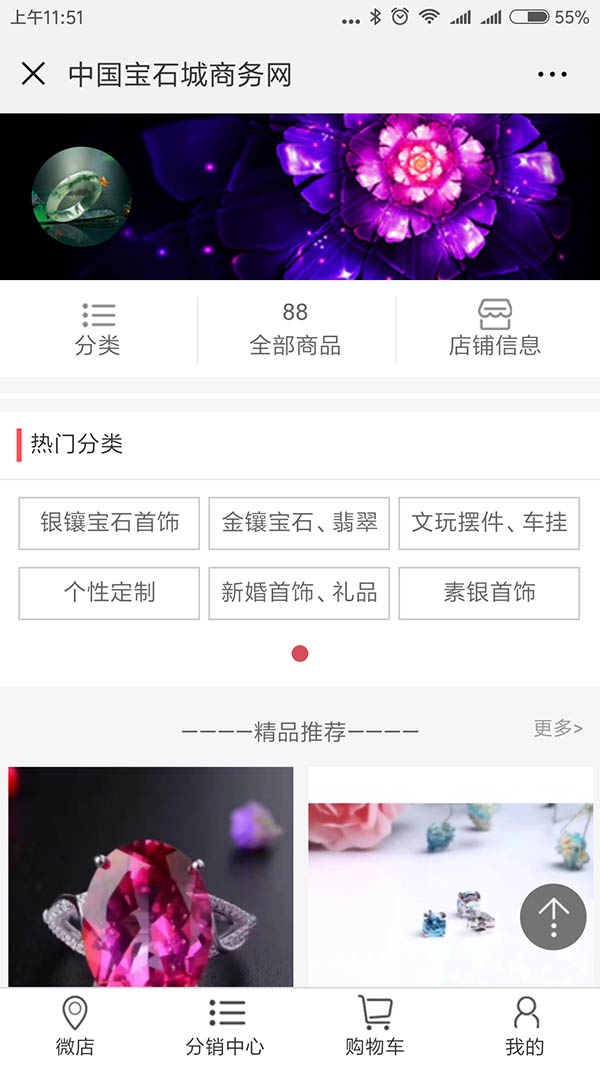Open 店铺信息 store info
Image resolution: width=600 pixels, height=1067 pixels.
click(494, 330)
